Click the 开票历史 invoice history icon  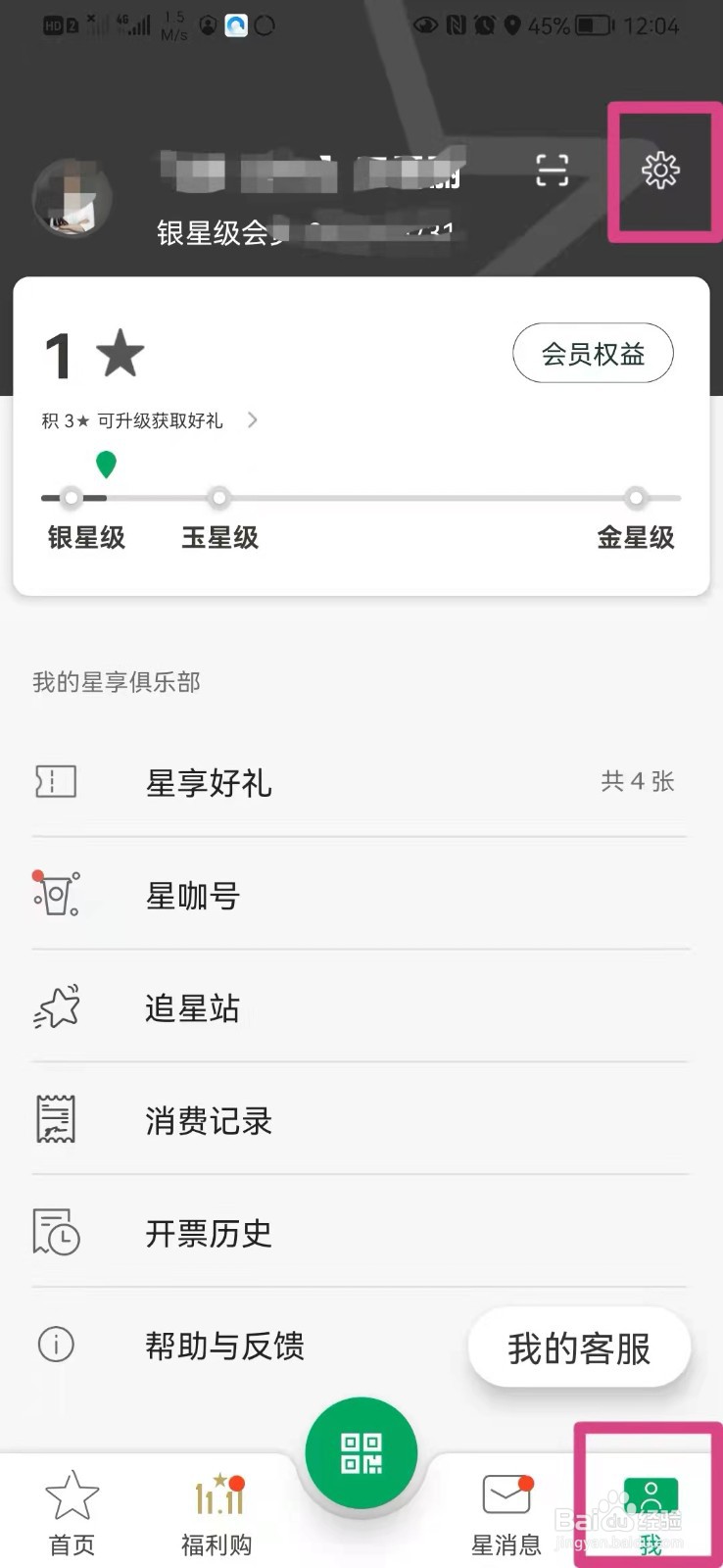point(55,1233)
